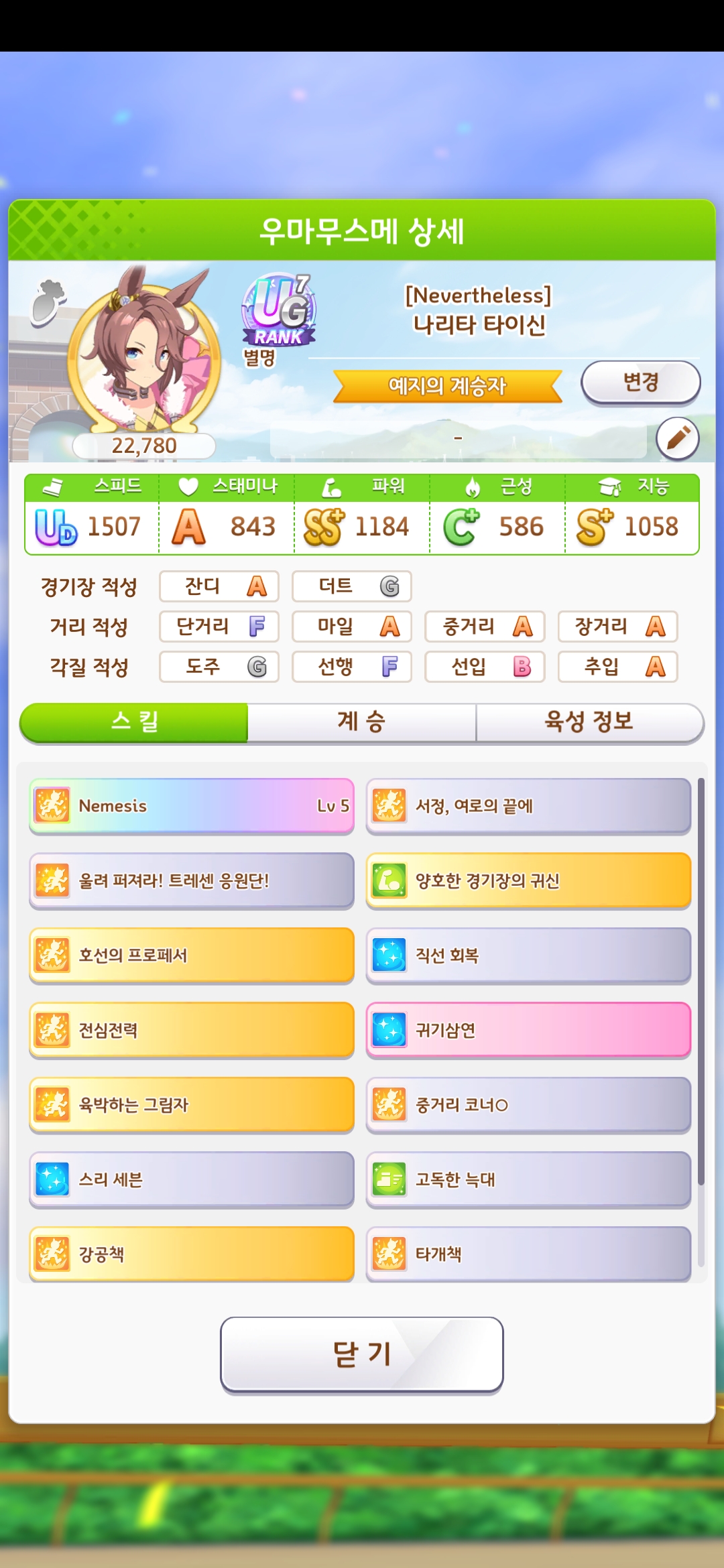Show details for 양호한 경기장의 귀신
This screenshot has height=1568, width=724.
(x=528, y=880)
